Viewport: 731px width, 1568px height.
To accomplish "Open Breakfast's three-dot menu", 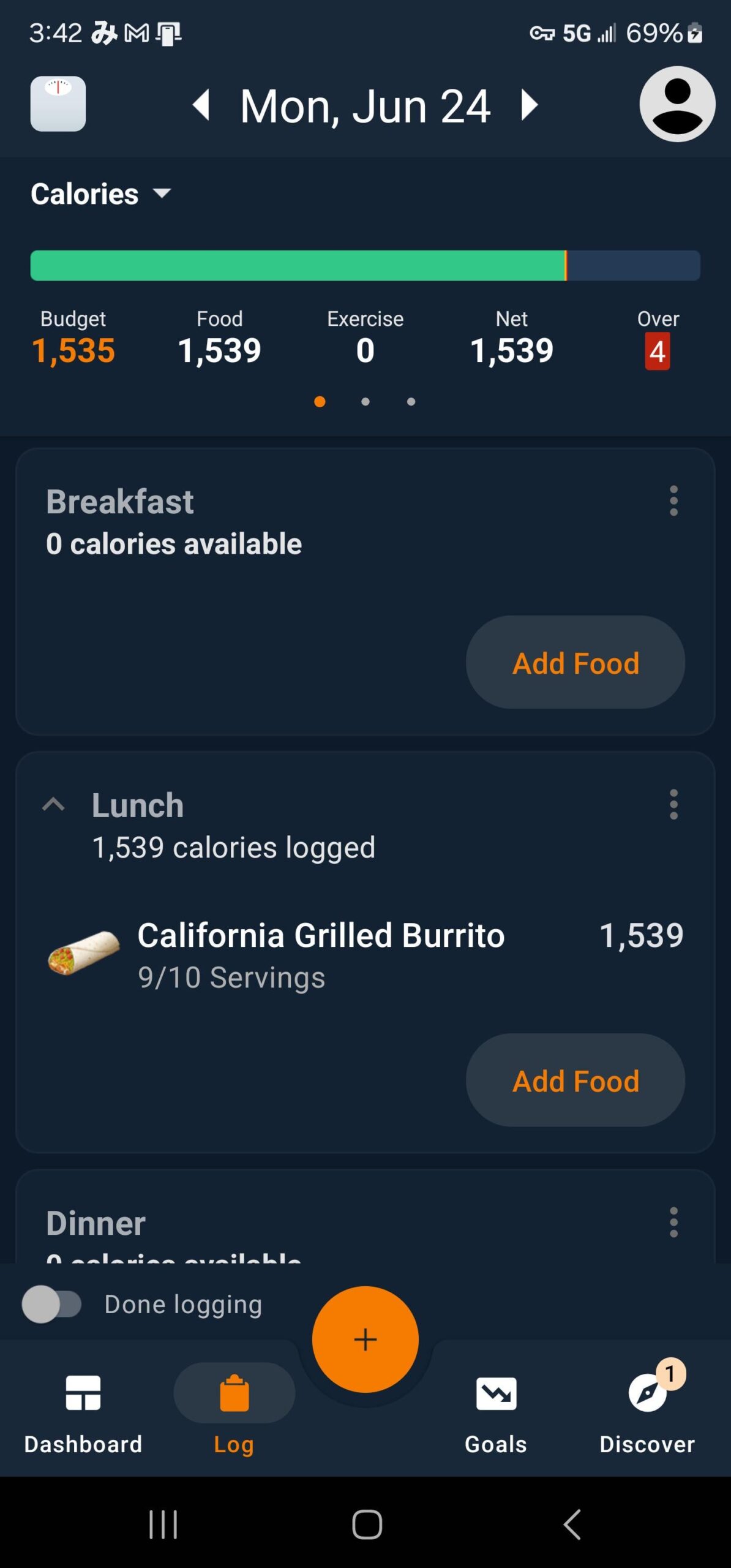I will (x=673, y=501).
